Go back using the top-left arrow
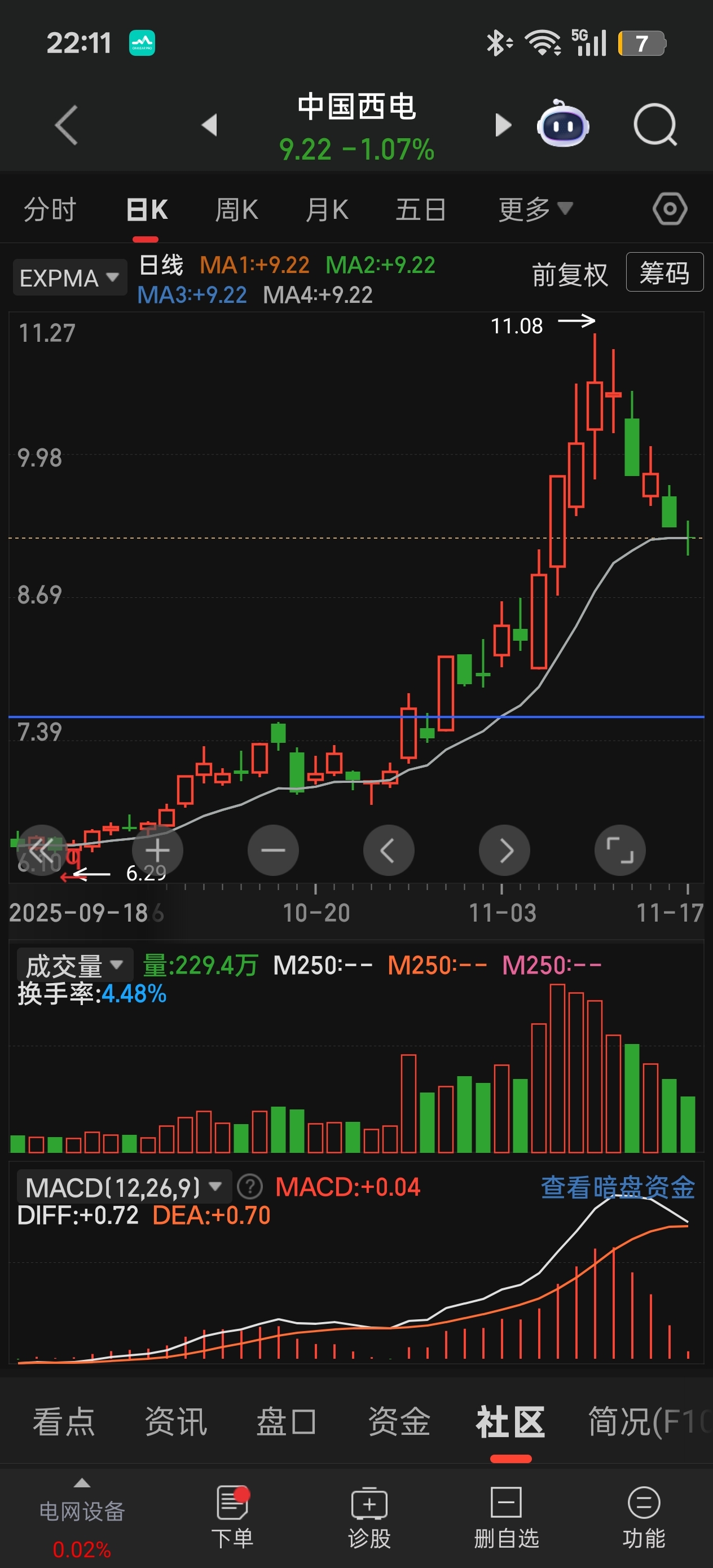The height and width of the screenshot is (1568, 713). pyautogui.click(x=67, y=125)
